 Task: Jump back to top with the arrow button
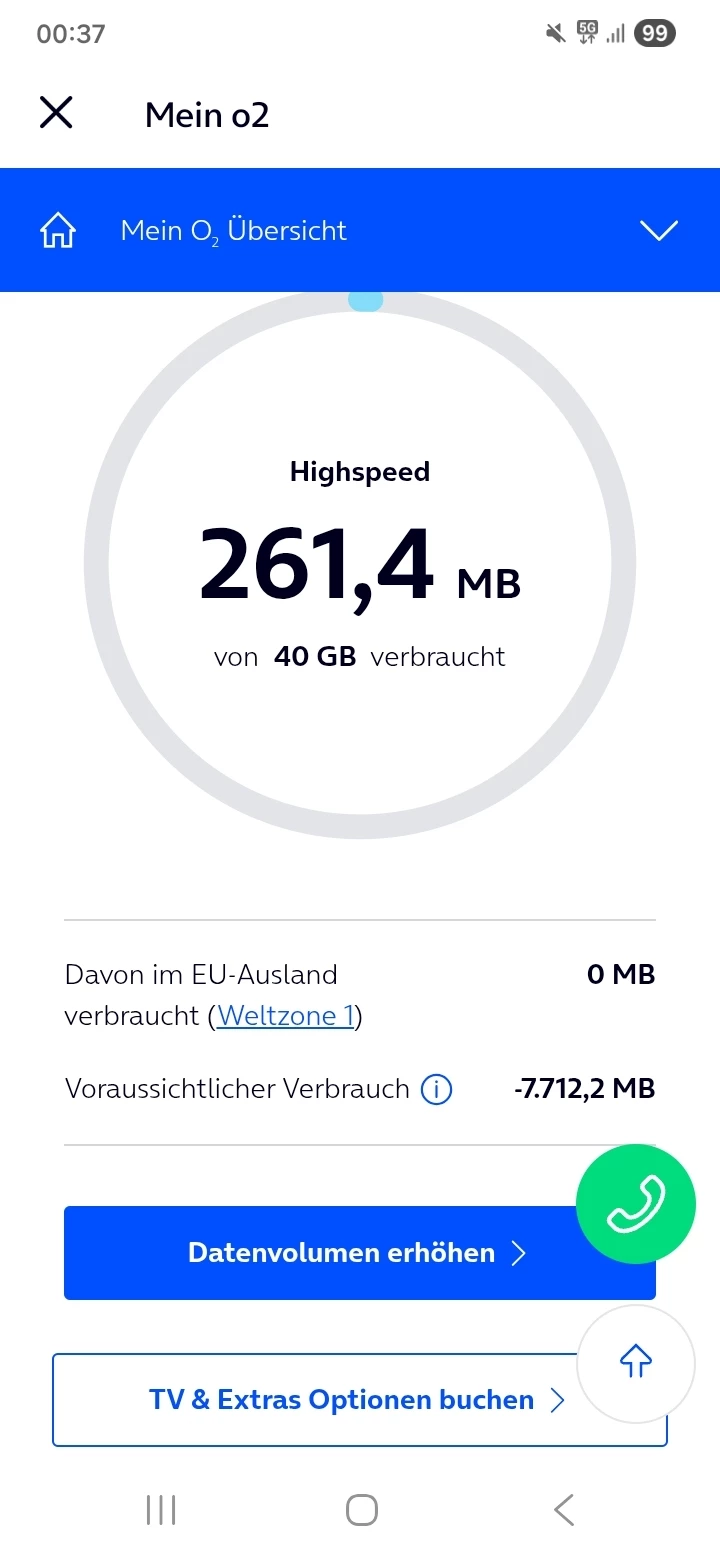point(636,1363)
